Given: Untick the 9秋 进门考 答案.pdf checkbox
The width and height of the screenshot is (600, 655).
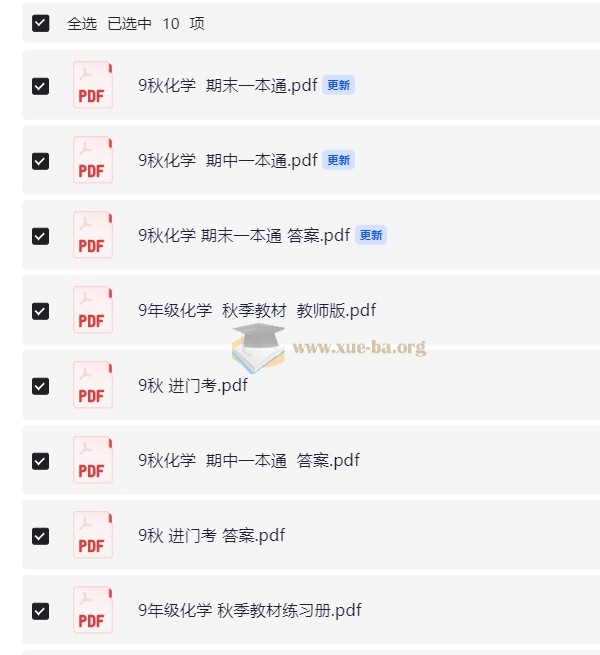Looking at the screenshot, I should pyautogui.click(x=41, y=536).
